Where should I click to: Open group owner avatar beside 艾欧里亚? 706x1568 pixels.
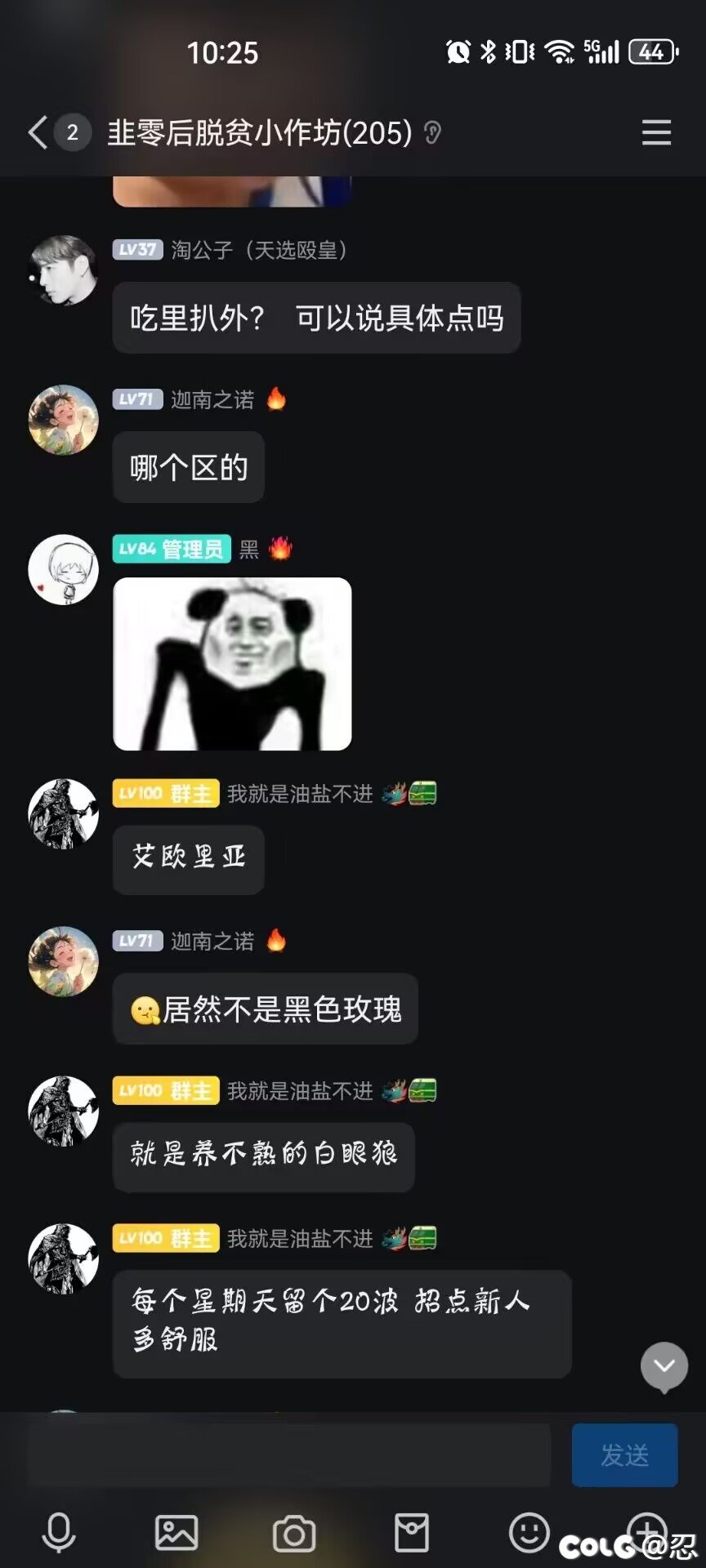click(64, 814)
